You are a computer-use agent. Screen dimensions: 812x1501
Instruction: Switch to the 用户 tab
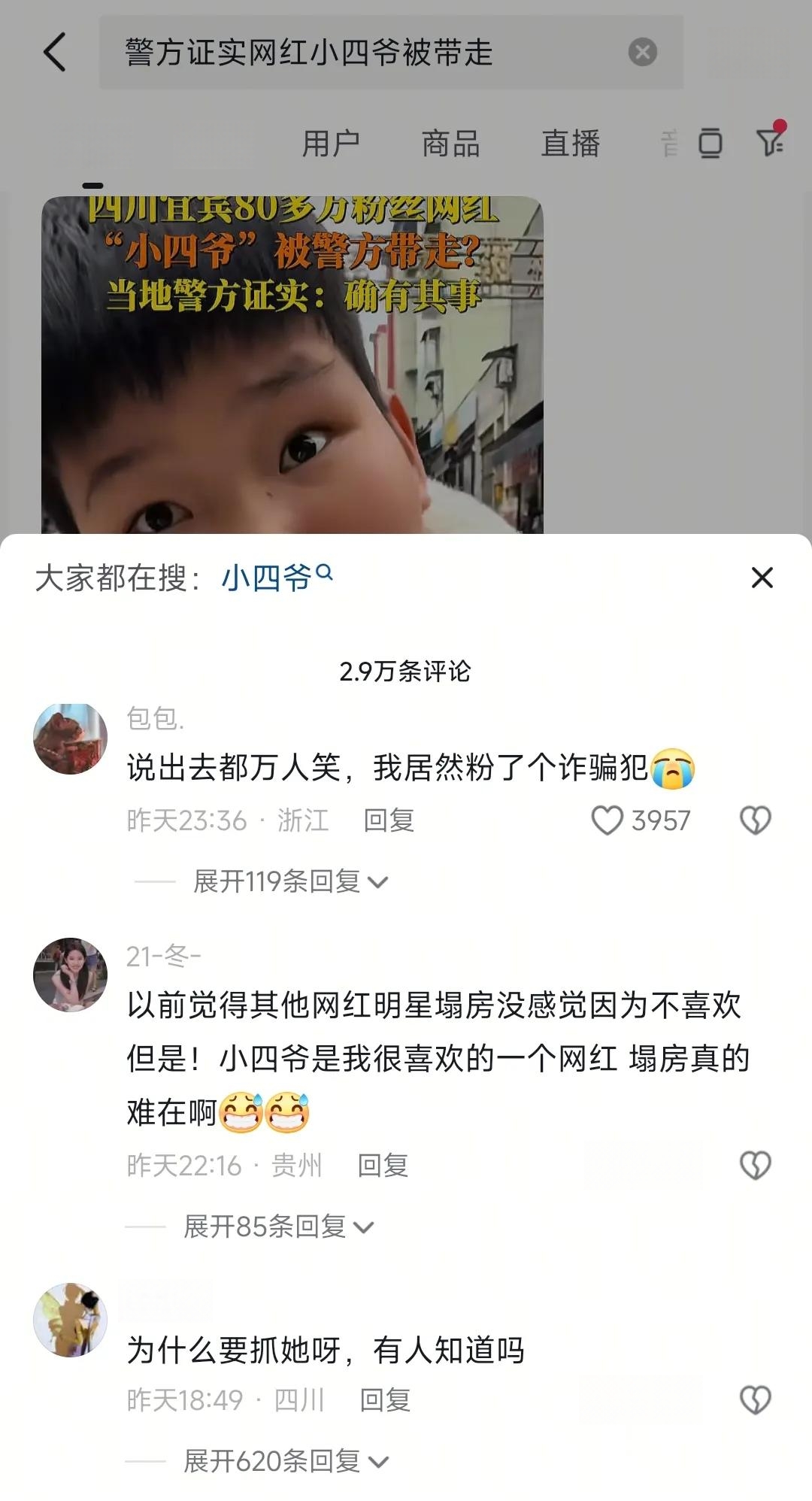[x=331, y=143]
